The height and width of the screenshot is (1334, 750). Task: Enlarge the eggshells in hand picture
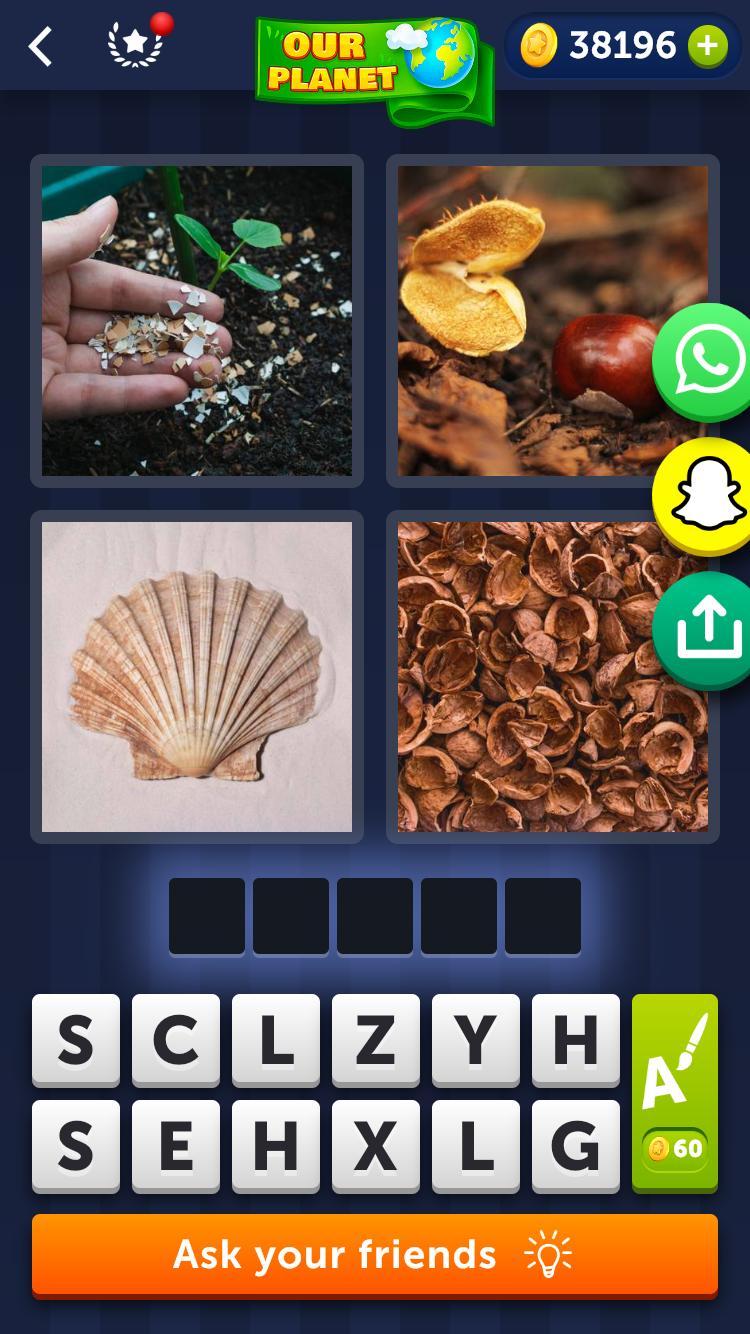[x=197, y=321]
